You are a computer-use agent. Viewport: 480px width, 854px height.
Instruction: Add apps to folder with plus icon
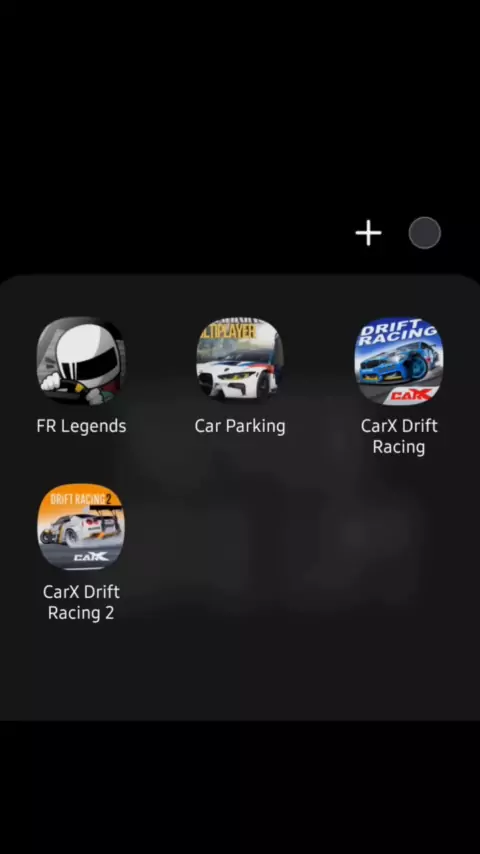pos(368,233)
